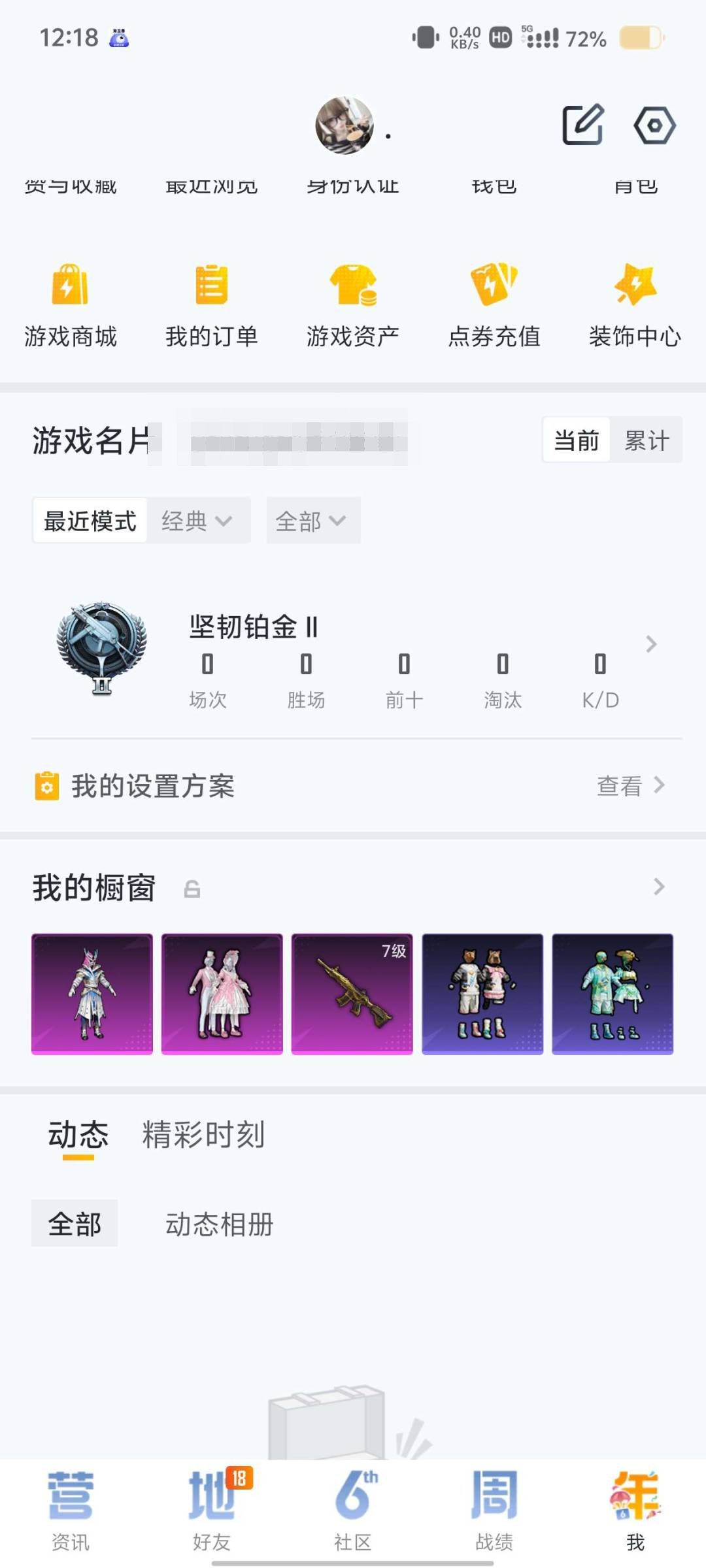
Task: Expand rank details with the right chevron
Action: [652, 645]
